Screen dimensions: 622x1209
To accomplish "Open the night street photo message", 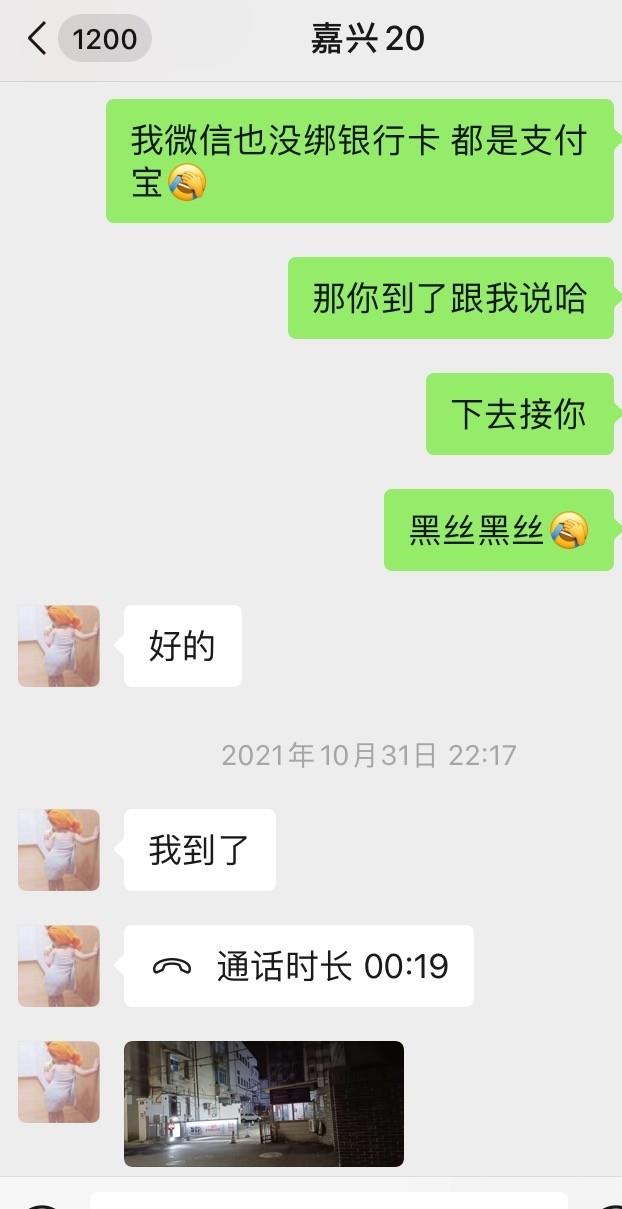I will (x=263, y=1103).
